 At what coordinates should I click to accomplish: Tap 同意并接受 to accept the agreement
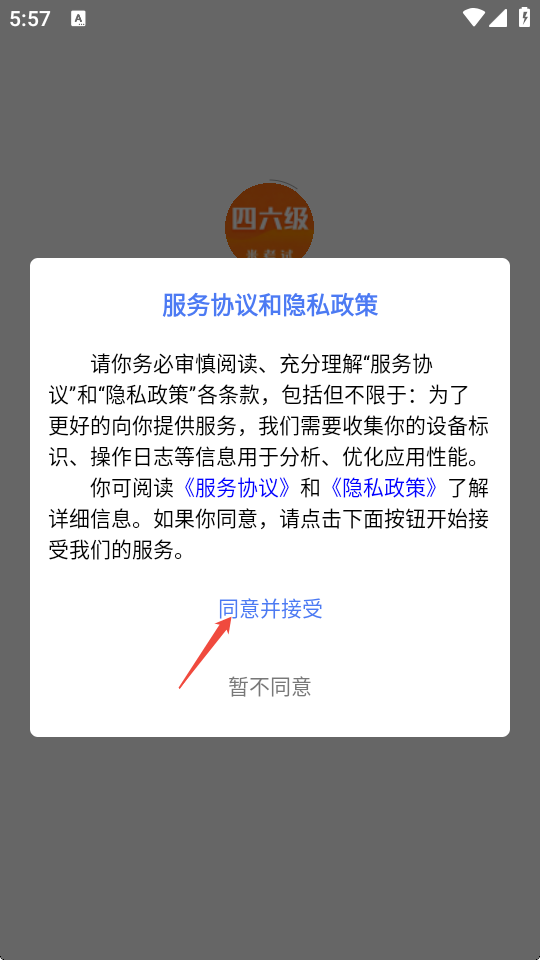(270, 609)
